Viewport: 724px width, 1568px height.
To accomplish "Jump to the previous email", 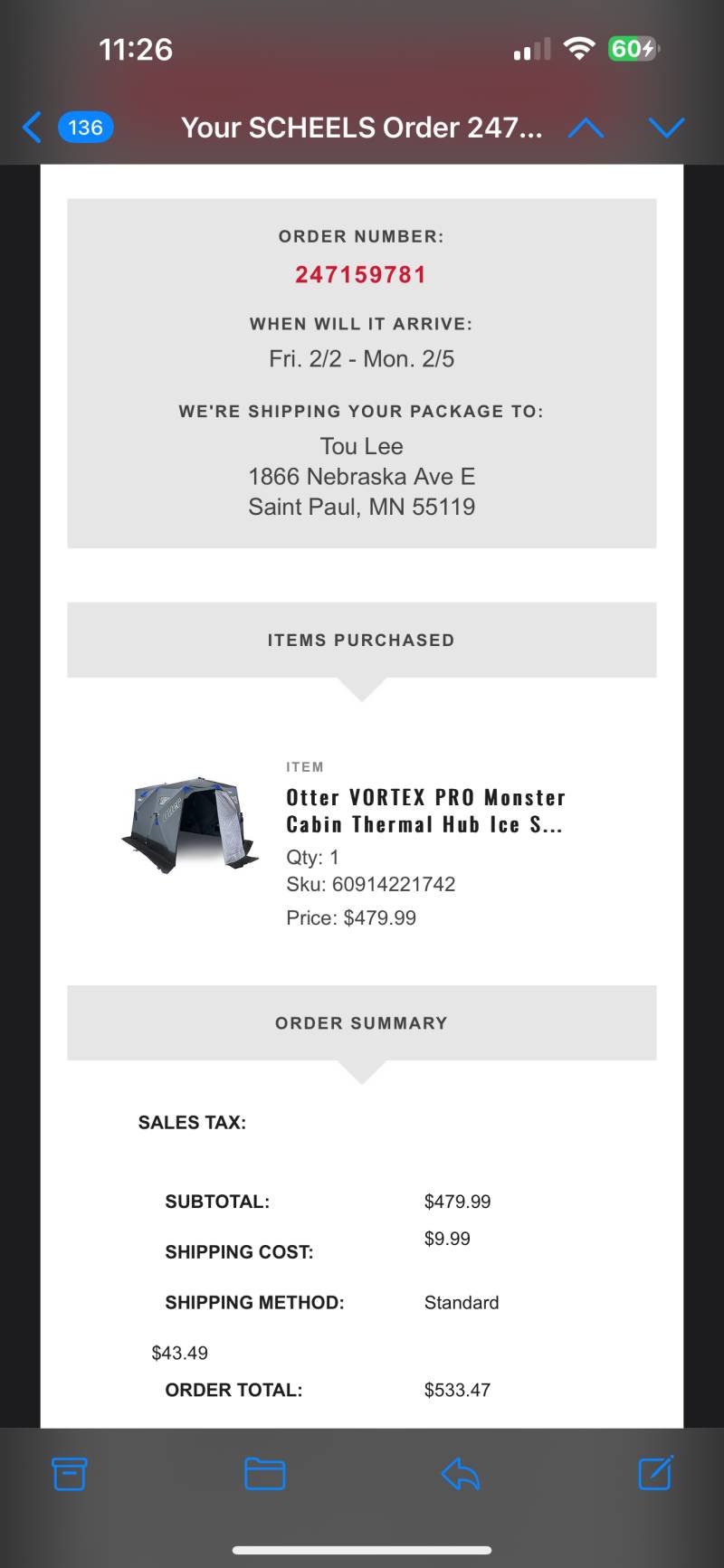I will 586,128.
